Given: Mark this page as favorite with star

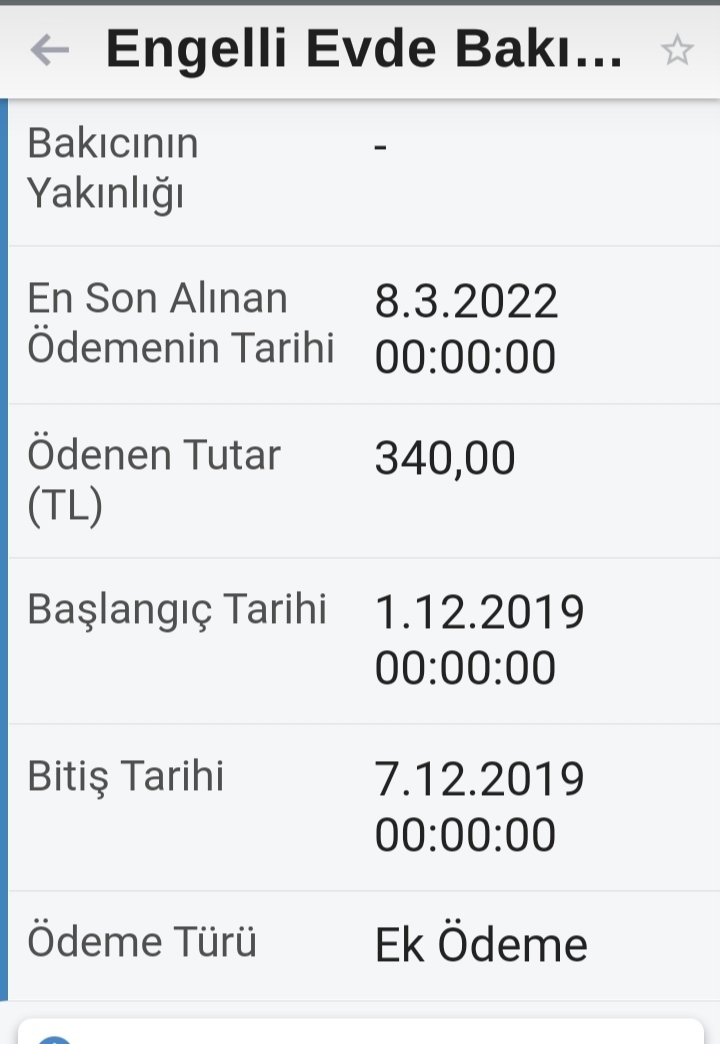Looking at the screenshot, I should tap(677, 51).
